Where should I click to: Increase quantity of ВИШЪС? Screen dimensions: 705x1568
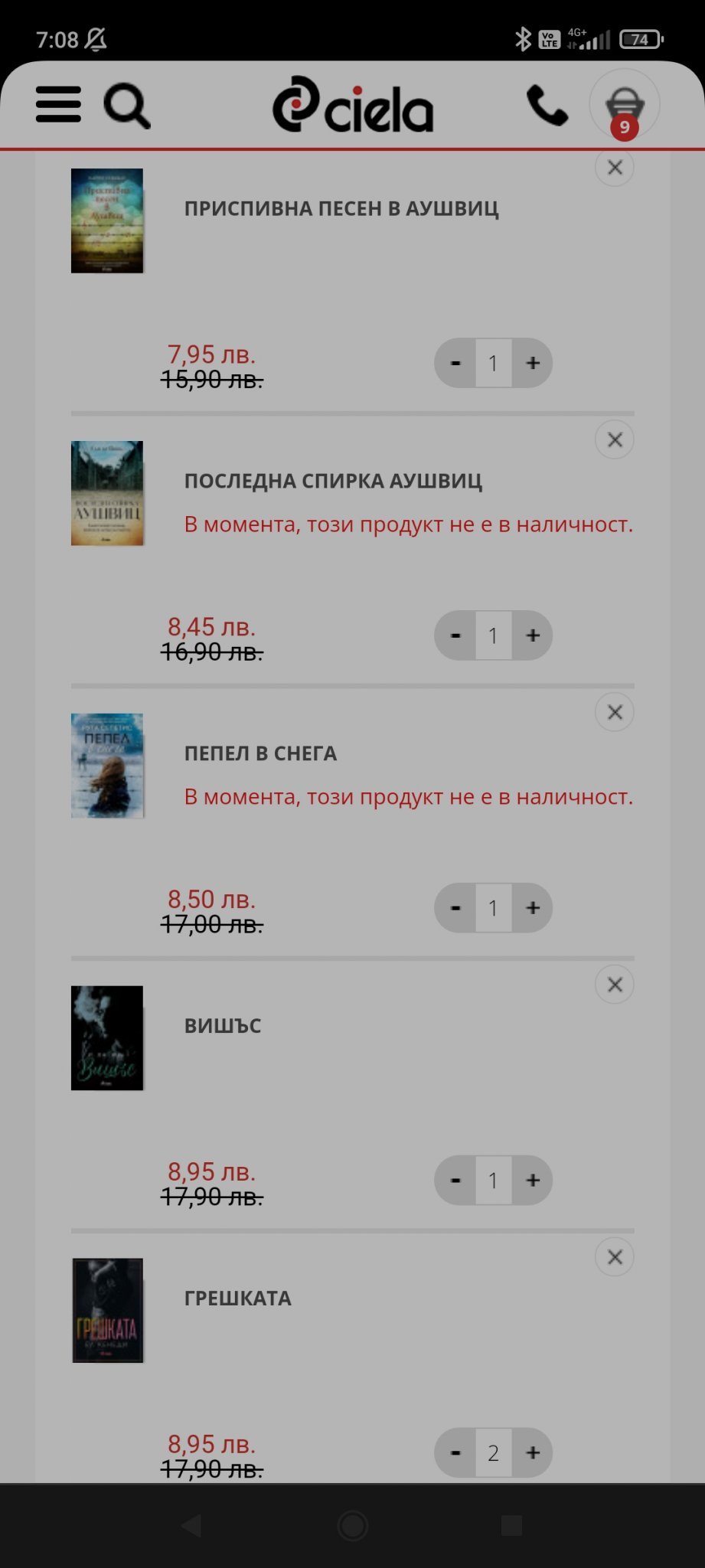(533, 1181)
